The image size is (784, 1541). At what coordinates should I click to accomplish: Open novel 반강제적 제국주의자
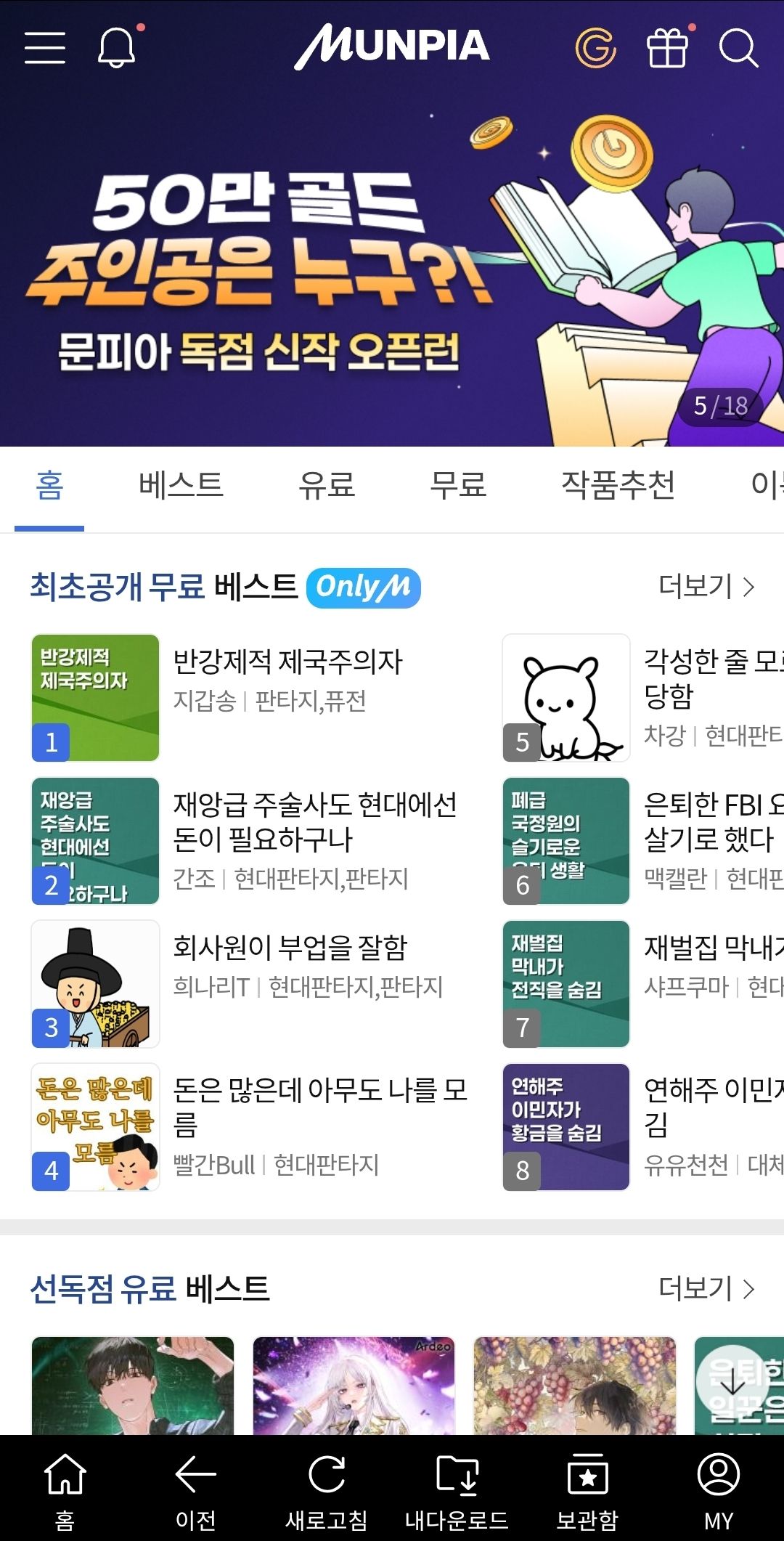287,662
